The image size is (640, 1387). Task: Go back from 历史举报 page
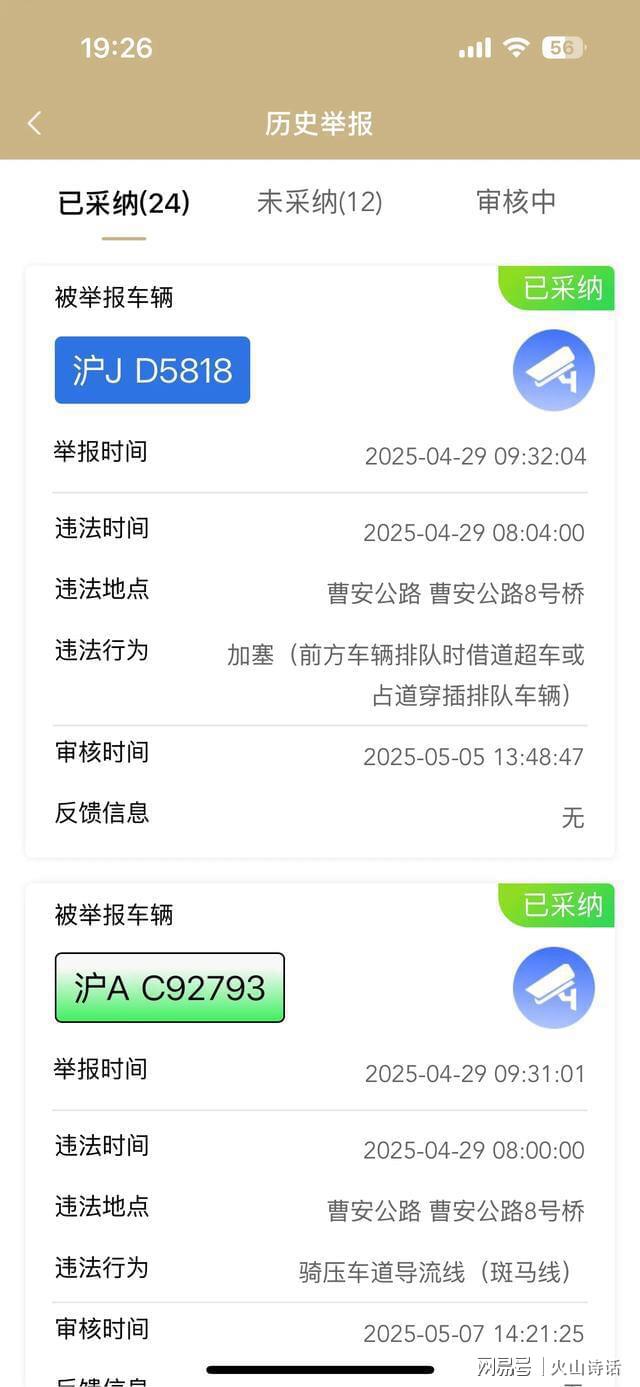tap(35, 123)
